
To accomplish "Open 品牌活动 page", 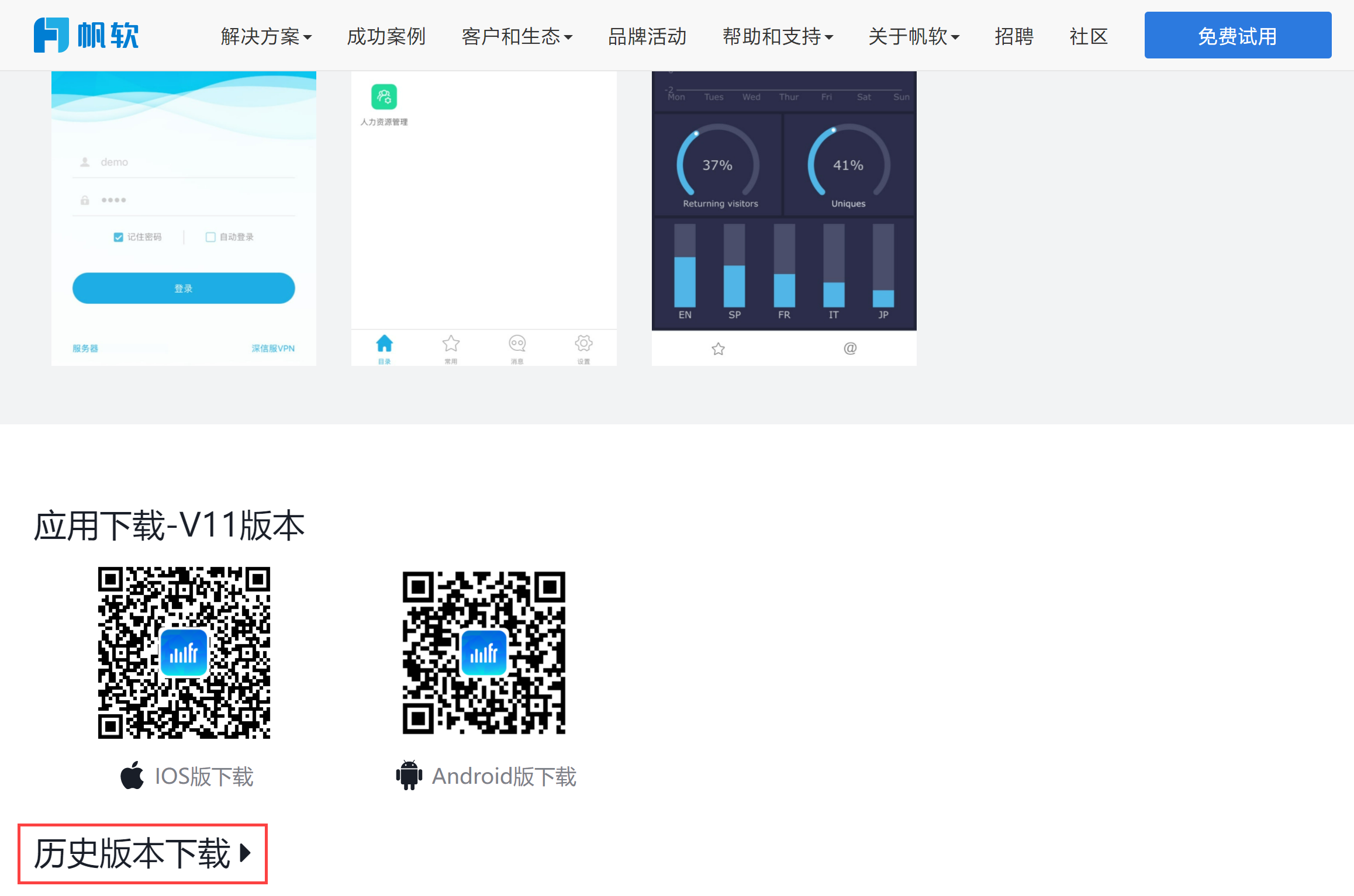I will [x=647, y=36].
